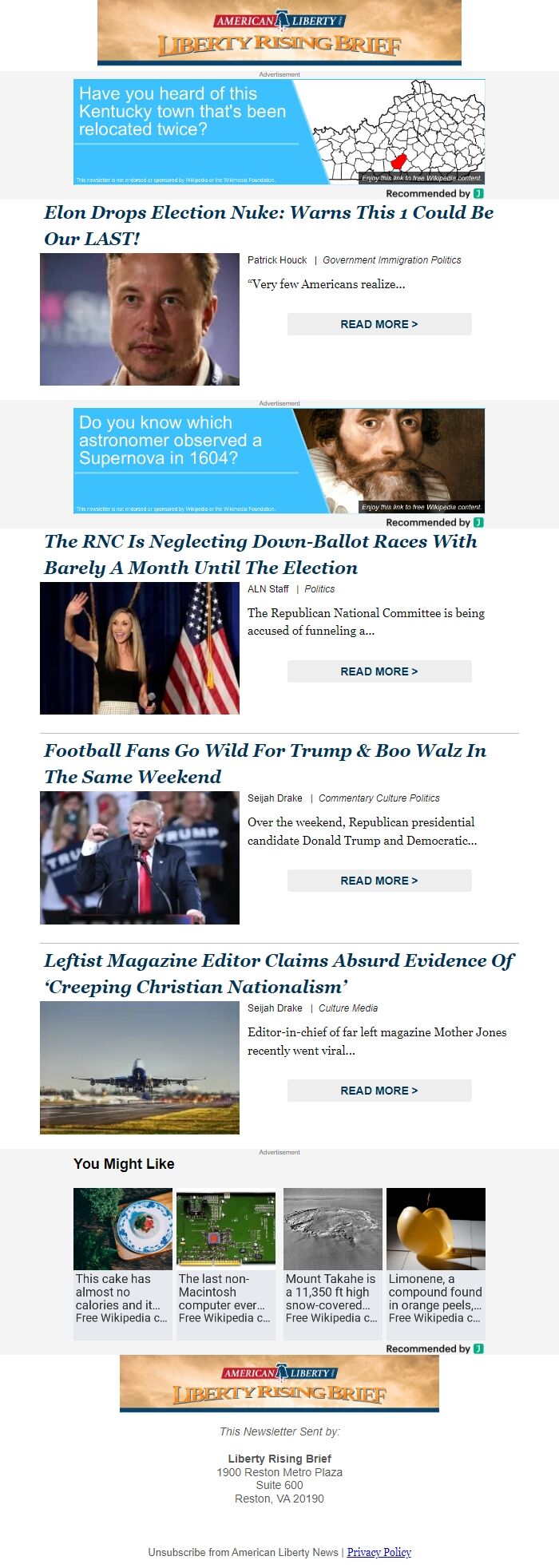Unsubscribe from American Liberty News
The height and width of the screenshot is (1568, 559).
243,1552
